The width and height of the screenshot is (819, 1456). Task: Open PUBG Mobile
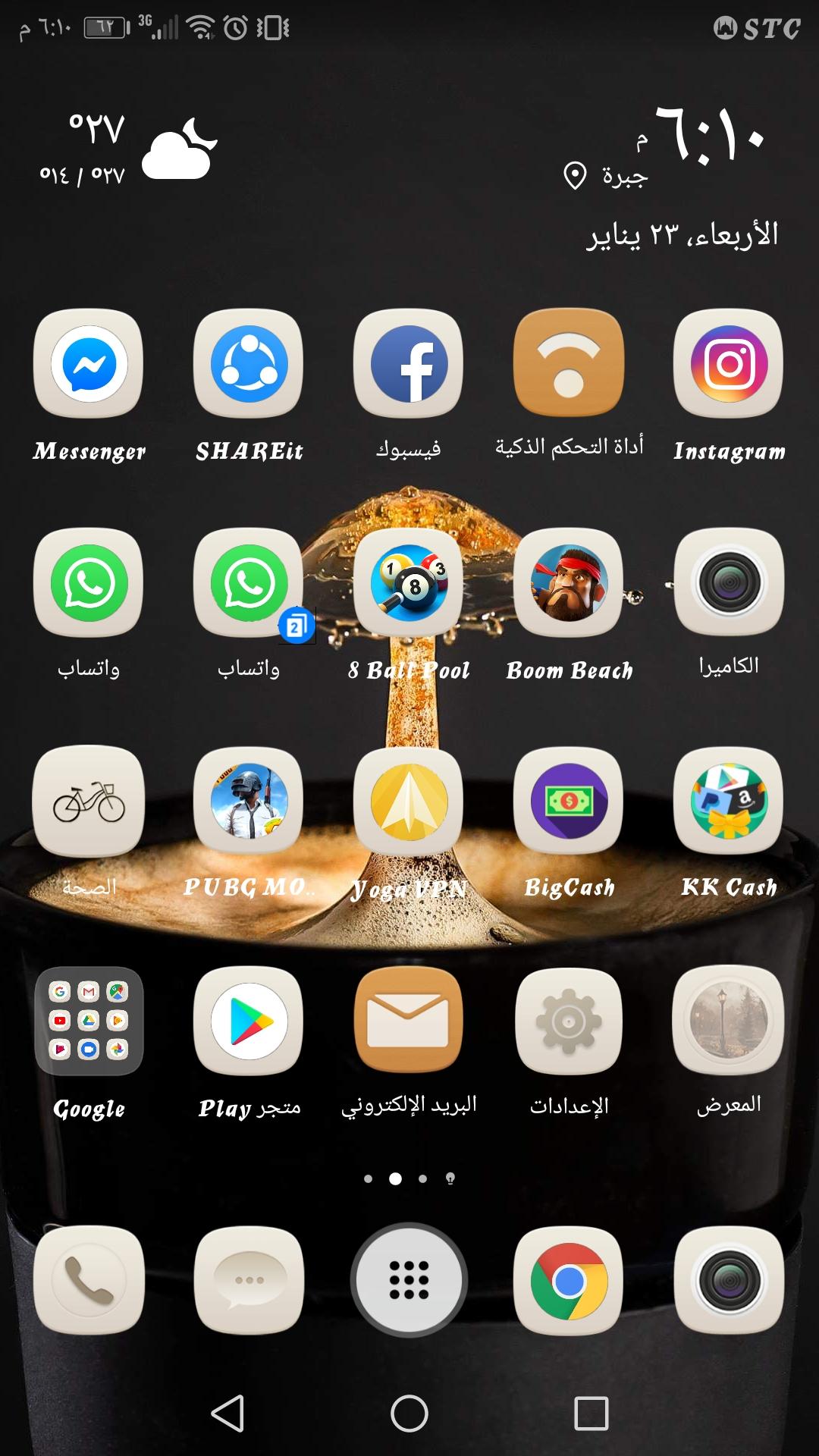249,802
